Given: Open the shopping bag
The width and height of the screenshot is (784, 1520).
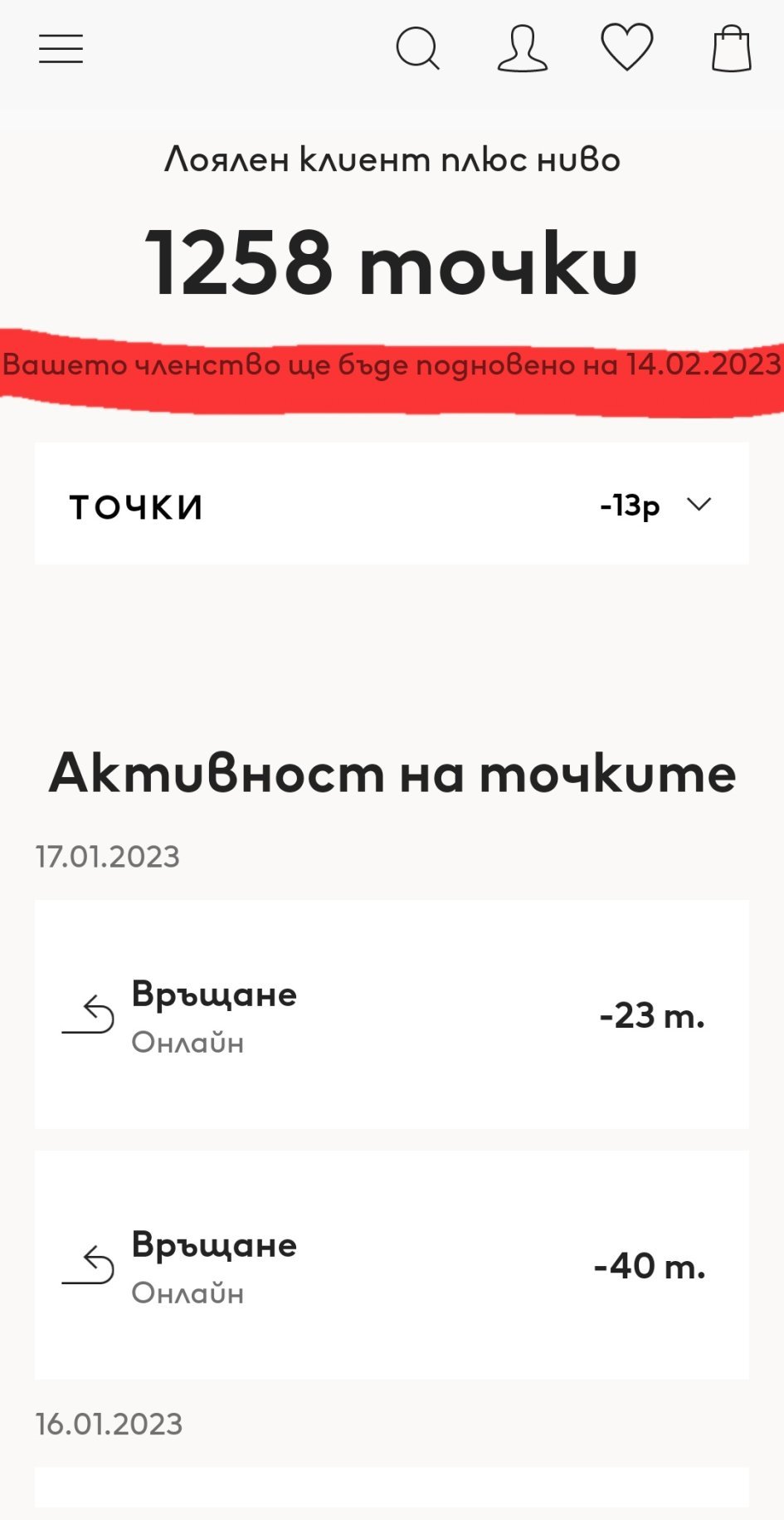Looking at the screenshot, I should 732,49.
